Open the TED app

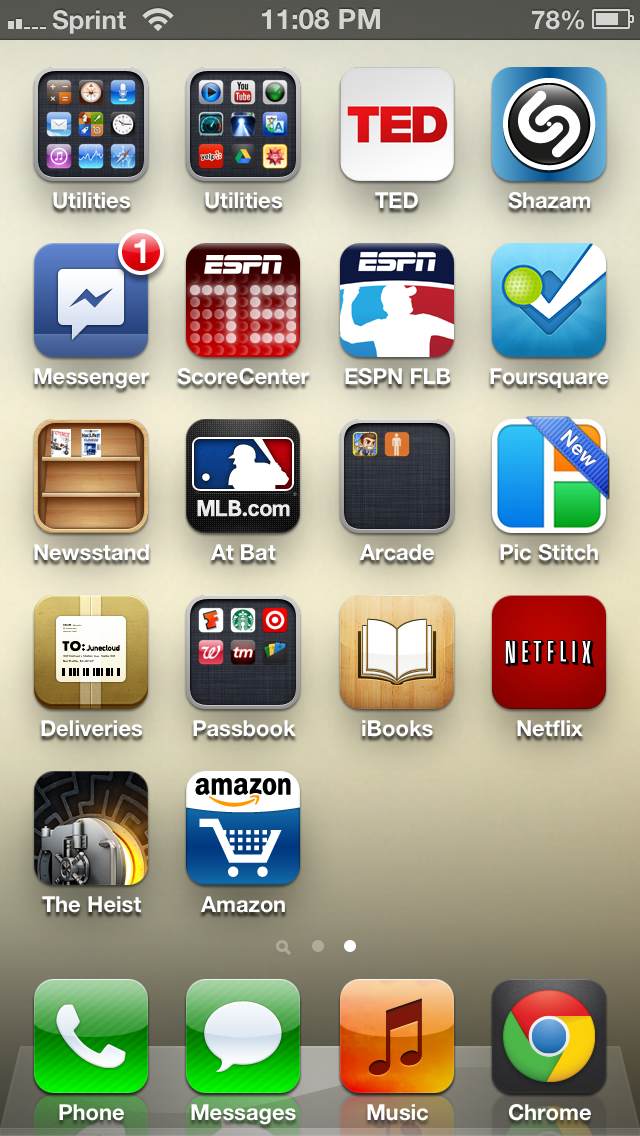pyautogui.click(x=396, y=124)
